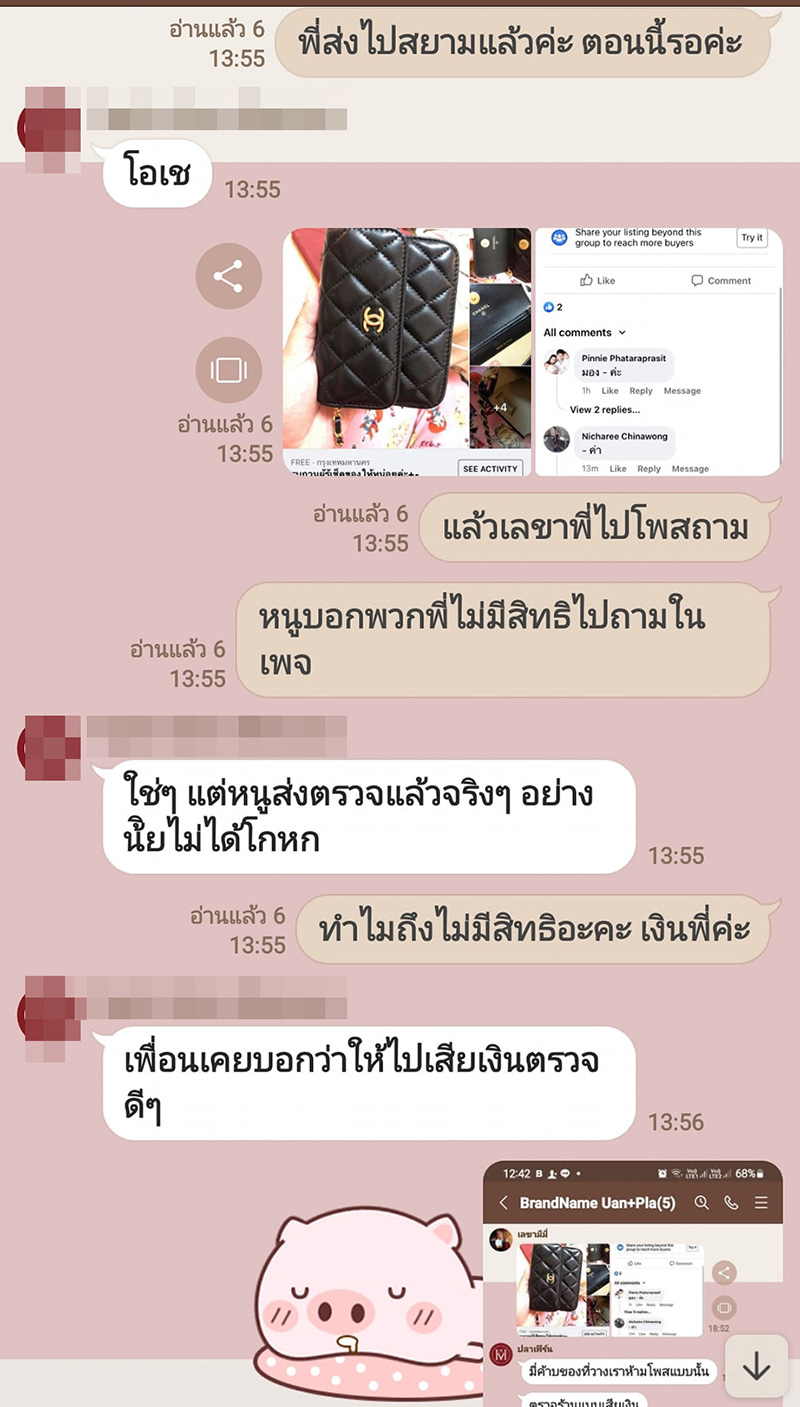Tap the phone call icon in the chat screenshot

(730, 1202)
